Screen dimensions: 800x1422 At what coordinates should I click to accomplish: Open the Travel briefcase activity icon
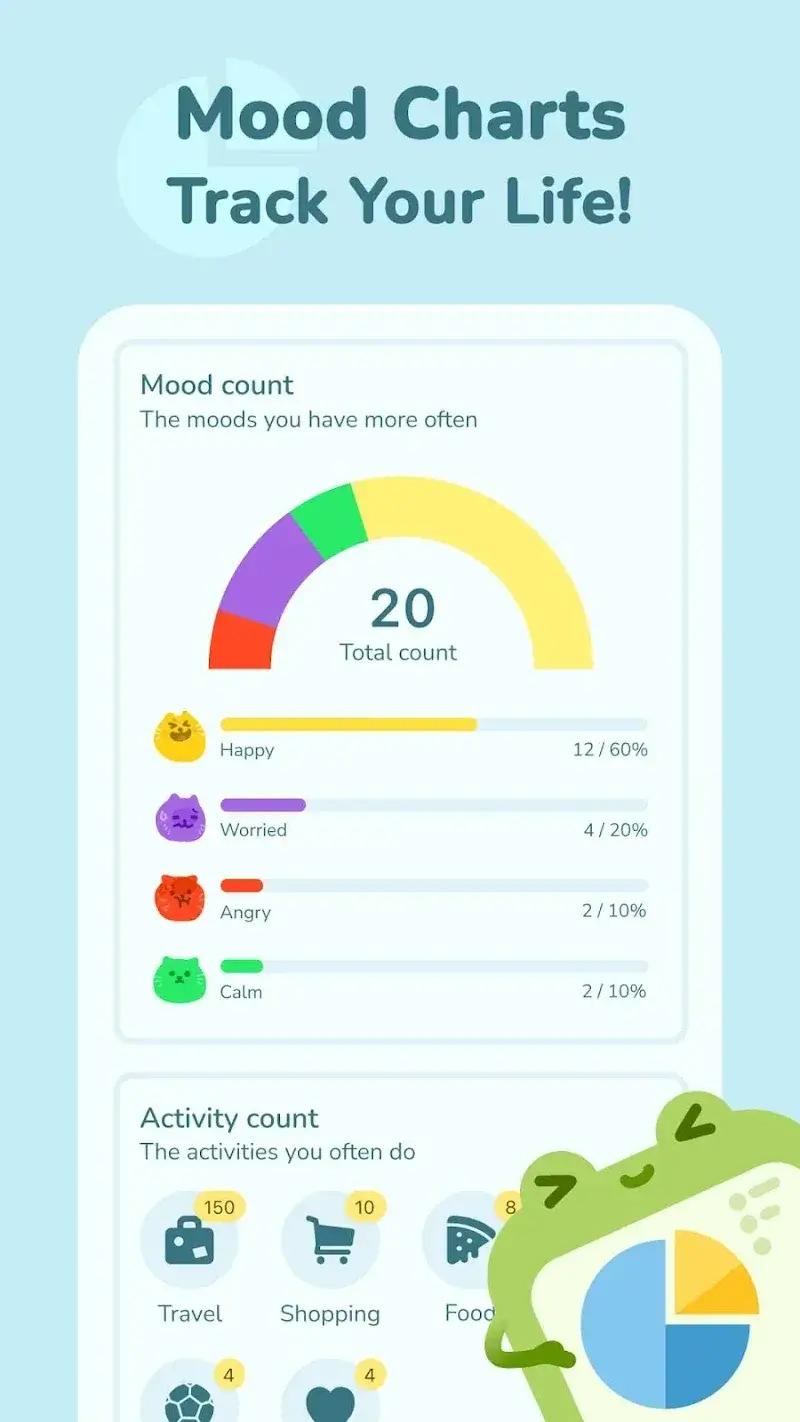pyautogui.click(x=188, y=1237)
